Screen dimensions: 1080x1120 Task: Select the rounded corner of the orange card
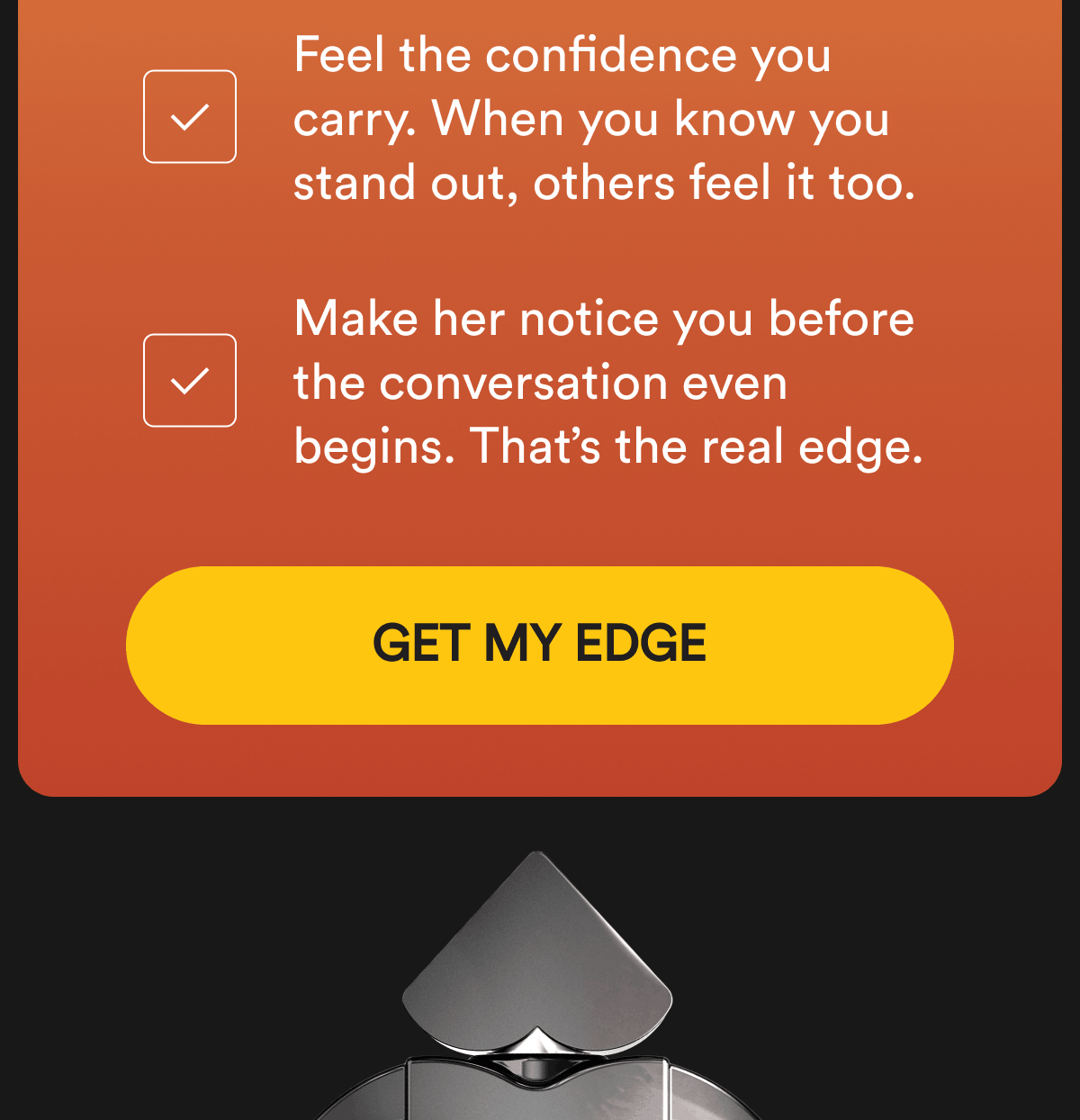[36, 783]
